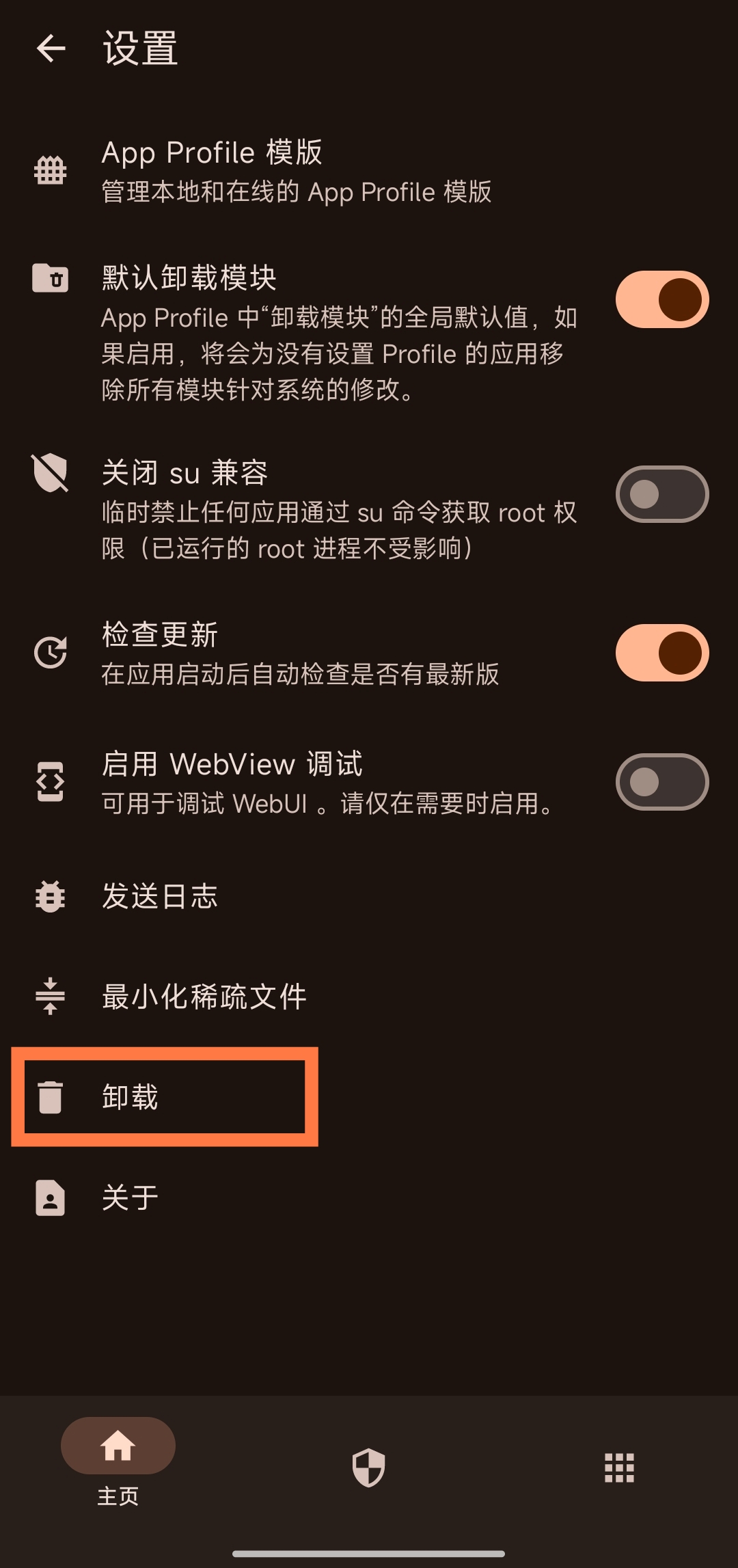
Task: Turn off the 默认卸载模块 switch
Action: pos(661,299)
